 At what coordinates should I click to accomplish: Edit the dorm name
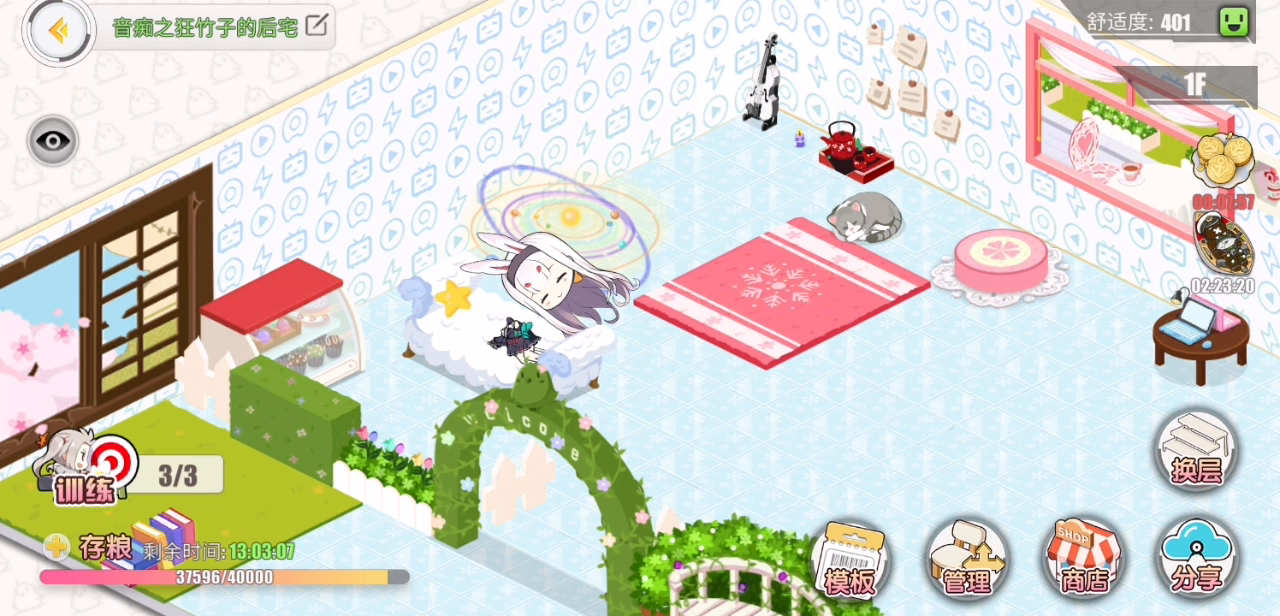pos(316,27)
